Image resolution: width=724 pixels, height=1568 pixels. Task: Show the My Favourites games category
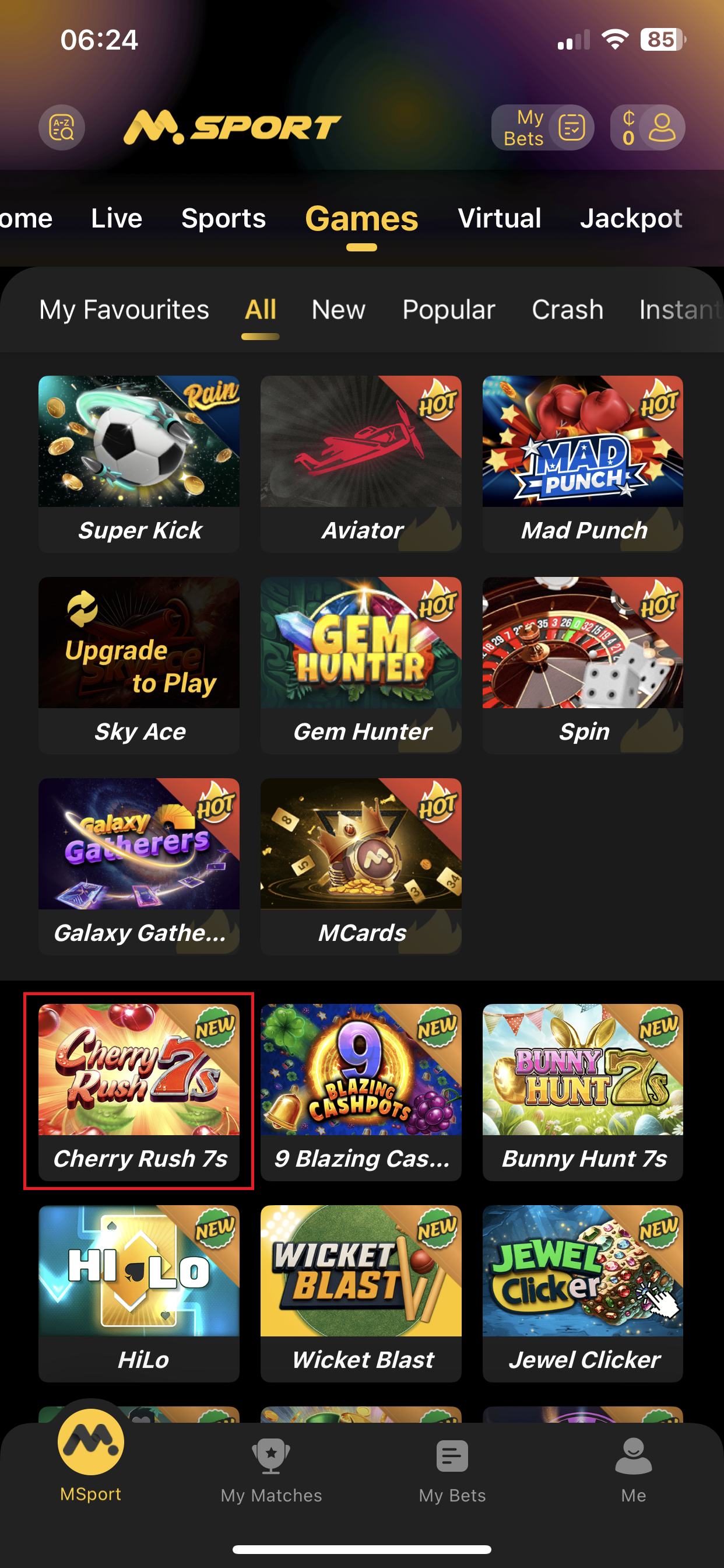point(124,310)
